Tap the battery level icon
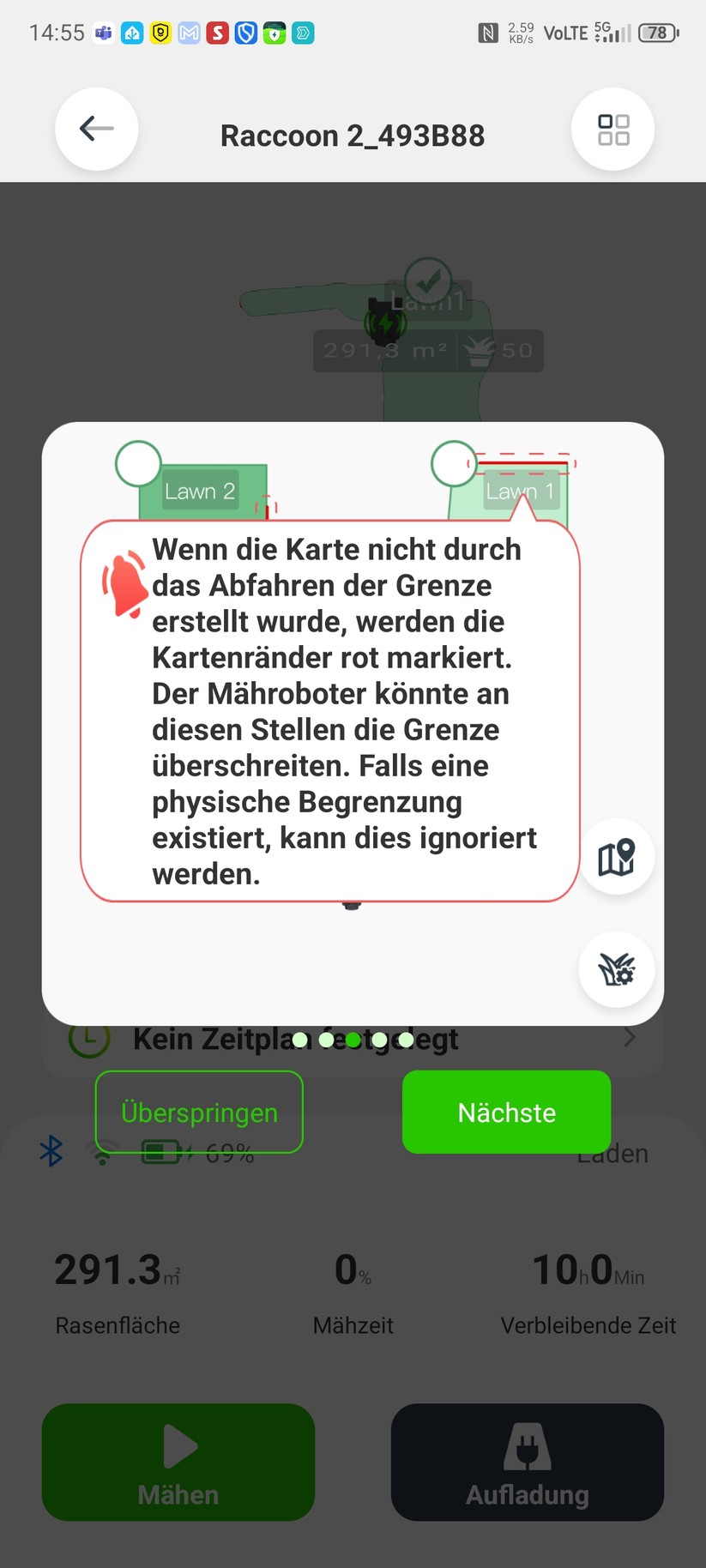Image resolution: width=706 pixels, height=1568 pixels. (163, 1152)
